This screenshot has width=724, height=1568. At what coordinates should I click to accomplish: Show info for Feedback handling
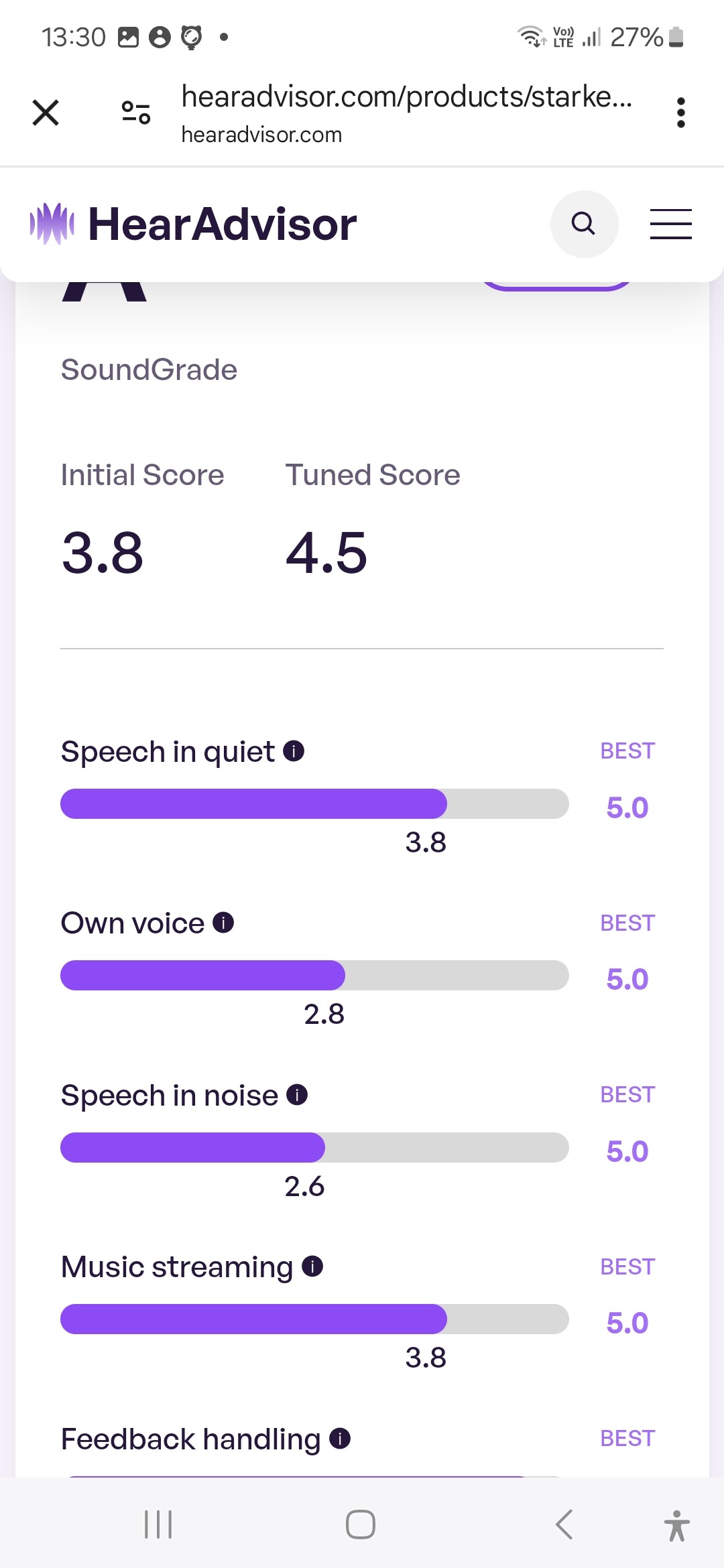[x=340, y=1439]
